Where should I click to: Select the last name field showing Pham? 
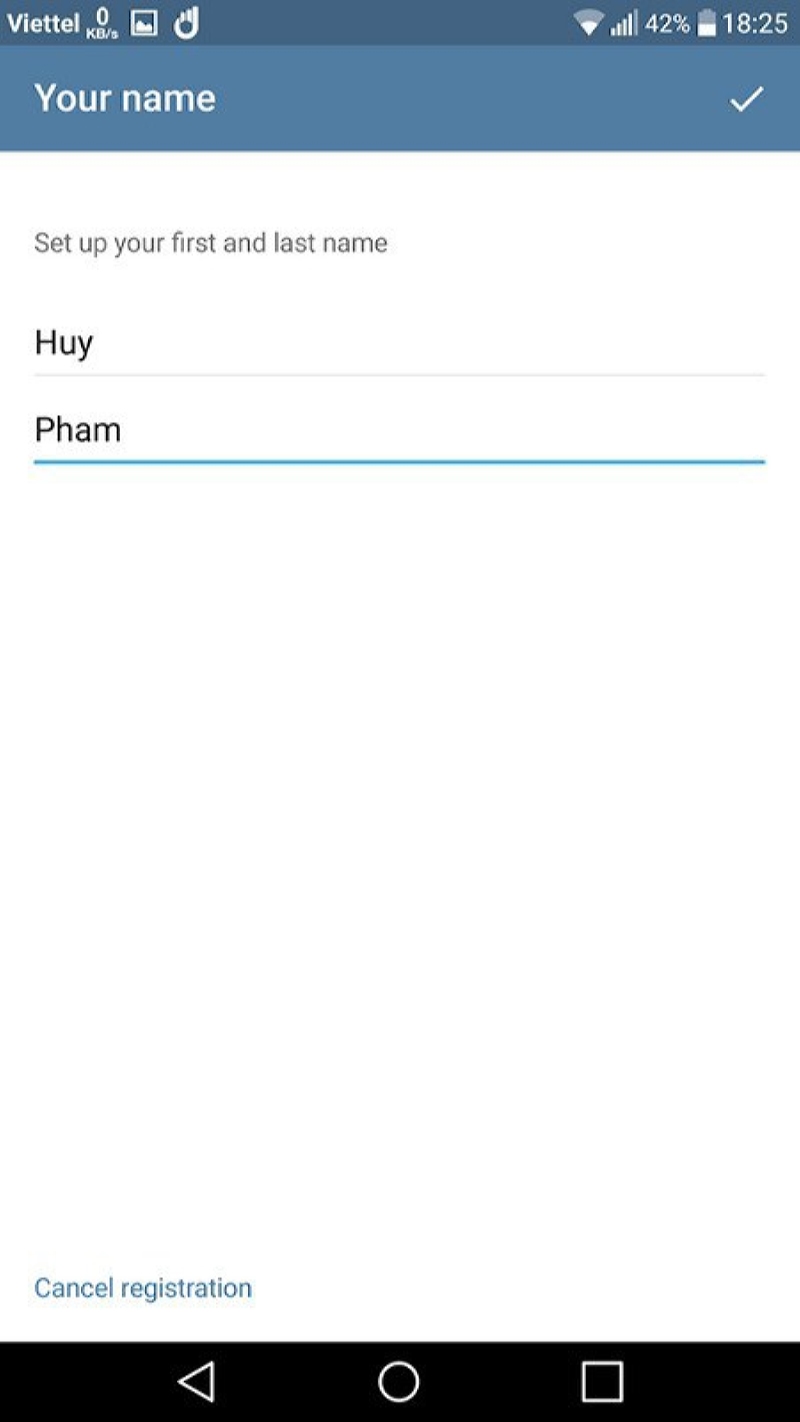click(398, 430)
